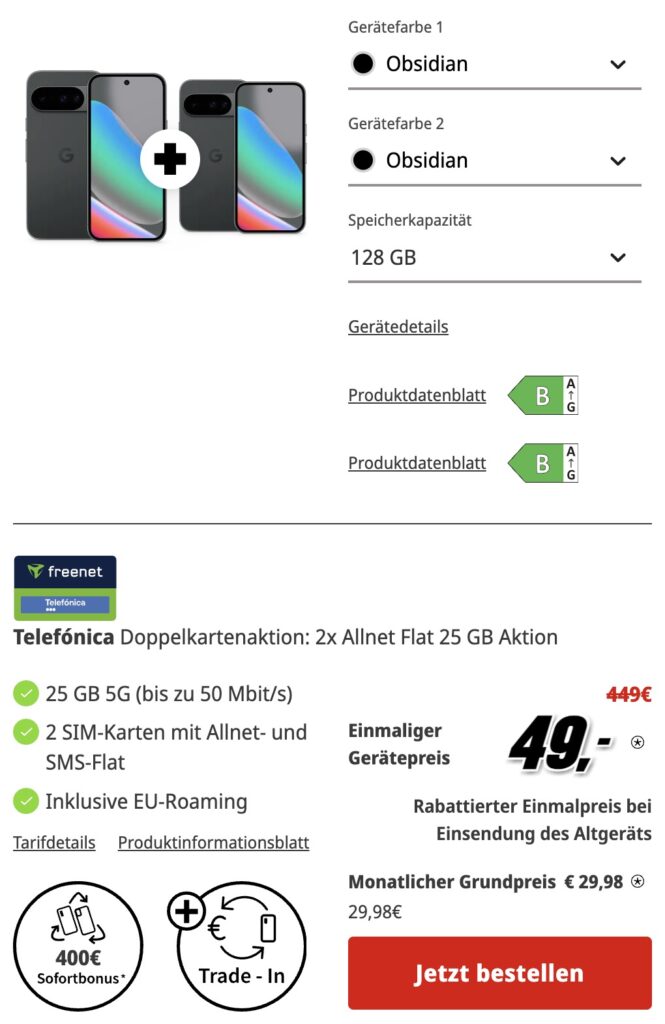Open the Produktinformationsblatt link
Screen dimensions: 665x1024
(x=213, y=842)
